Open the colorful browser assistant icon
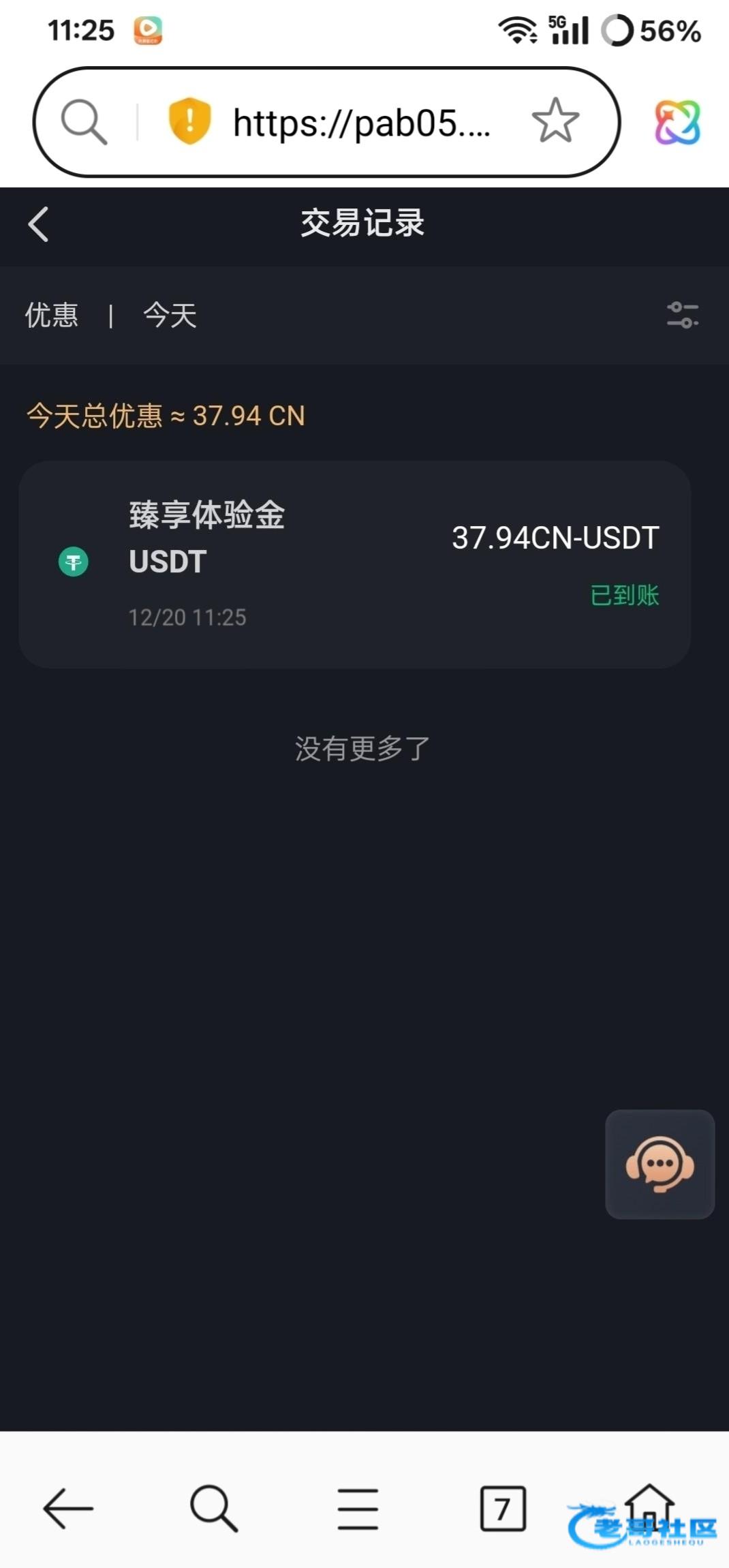Screen dimensions: 729x1568 tap(677, 123)
